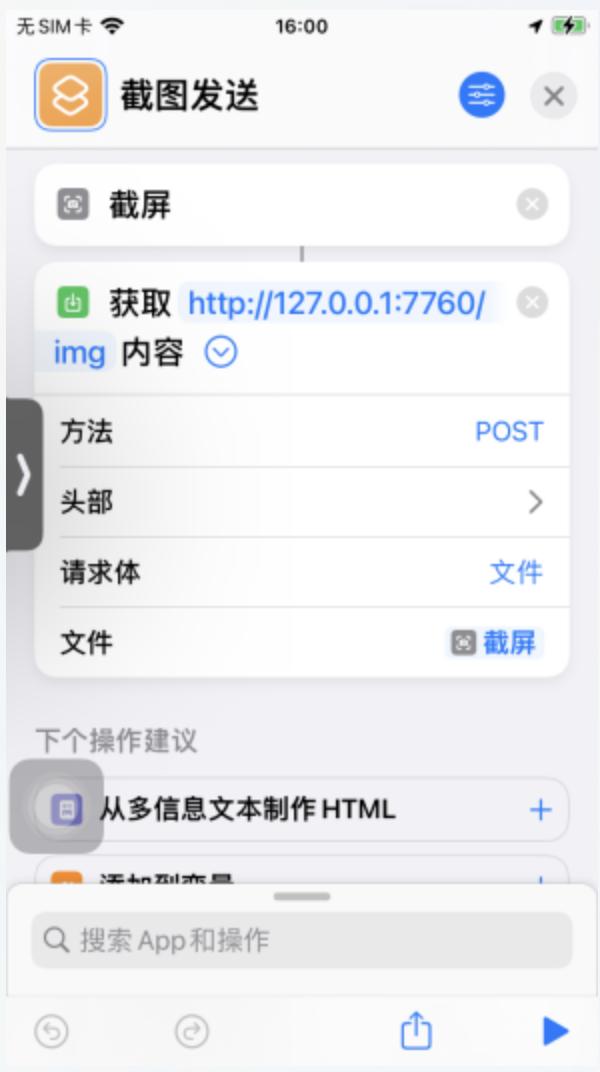Add the 从多信息文本制作 HTML action
600x1072 pixels.
540,809
